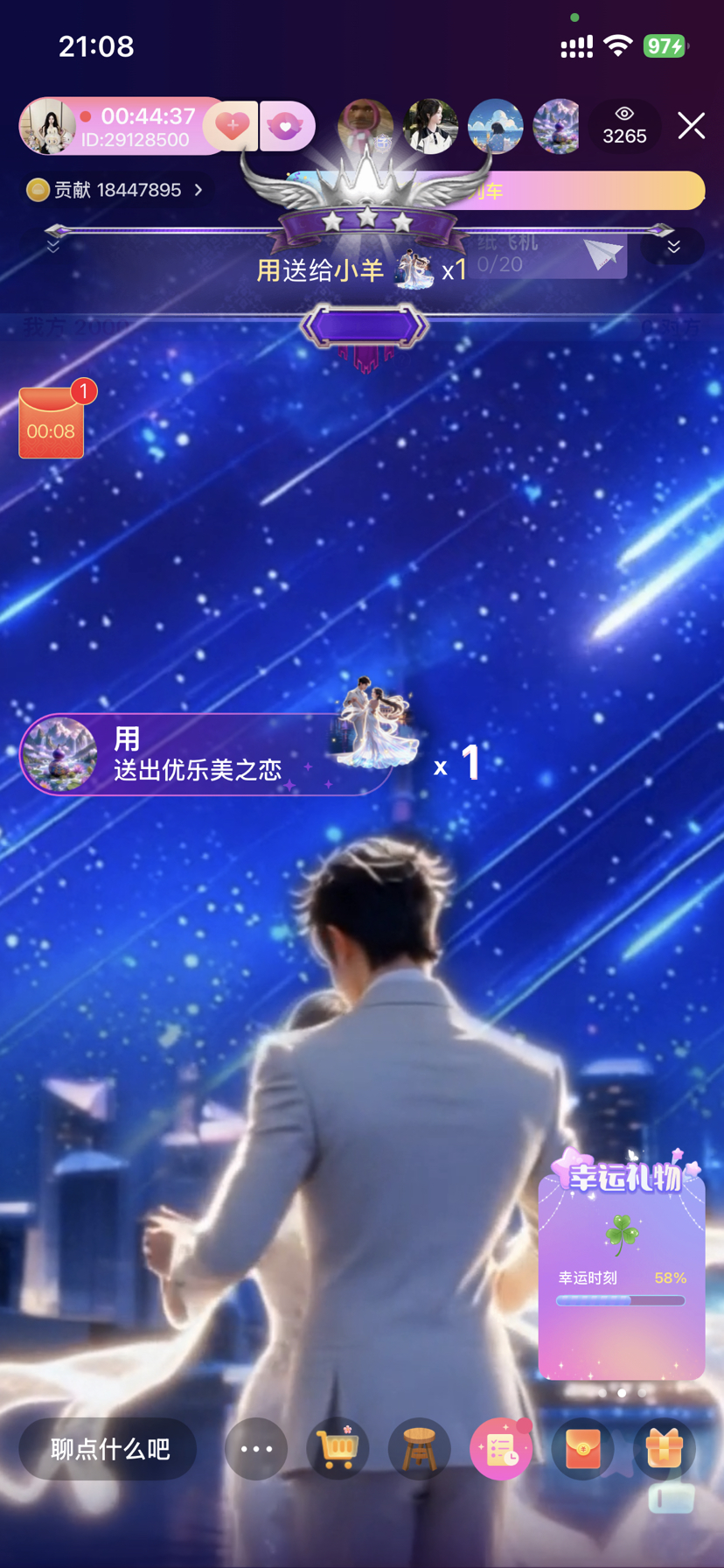724x1568 pixels.
Task: Open the three-dot more options menu
Action: pyautogui.click(x=256, y=1449)
